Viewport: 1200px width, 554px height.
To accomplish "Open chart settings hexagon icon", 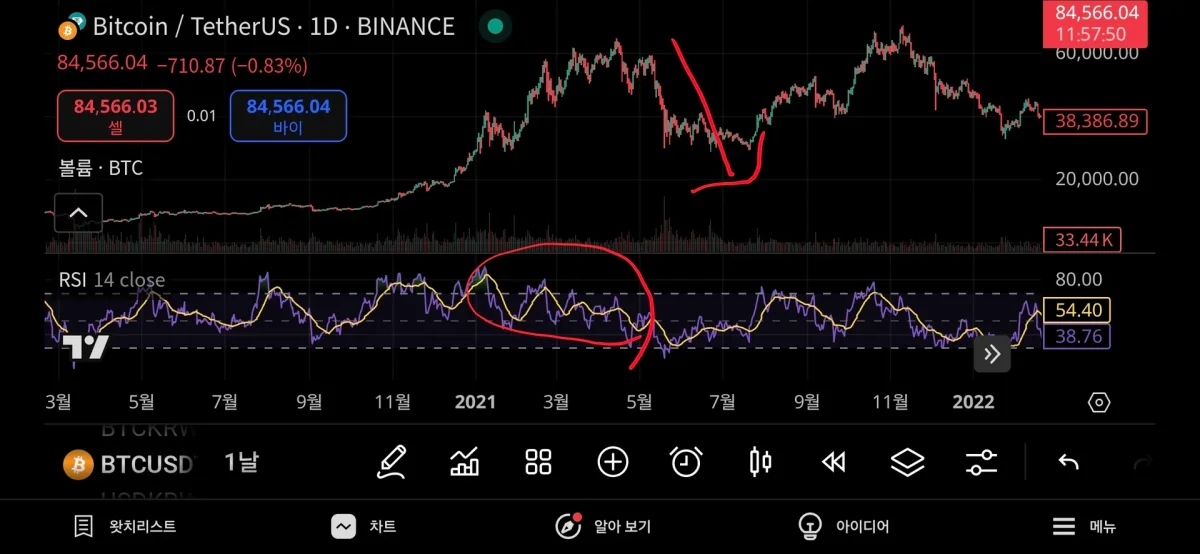I will (1098, 402).
